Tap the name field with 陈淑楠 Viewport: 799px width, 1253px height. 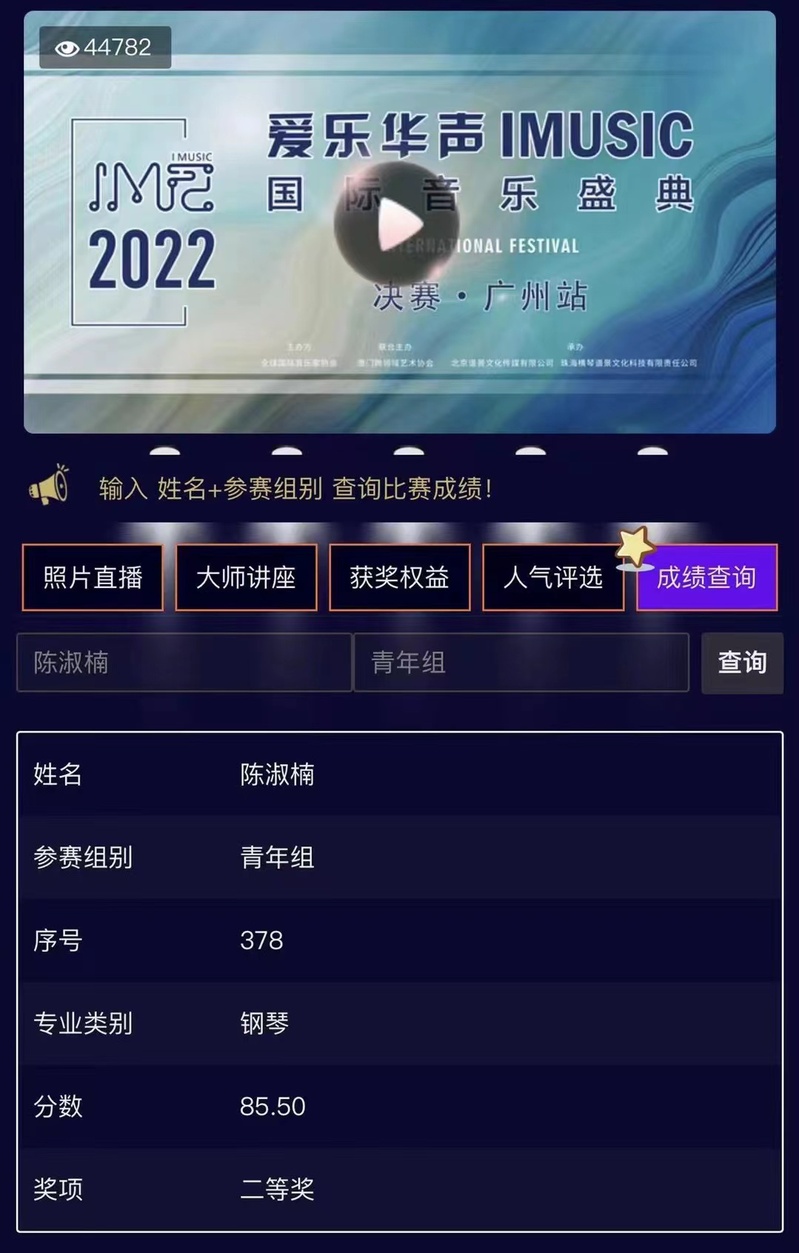coord(184,662)
